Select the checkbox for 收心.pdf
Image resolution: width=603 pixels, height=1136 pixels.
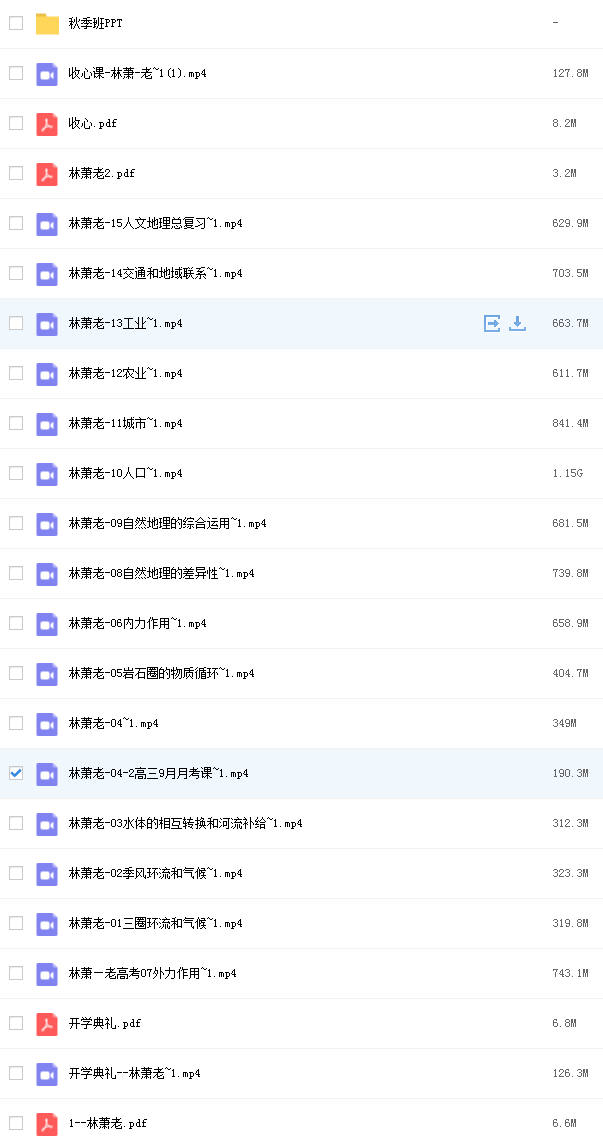coord(16,123)
